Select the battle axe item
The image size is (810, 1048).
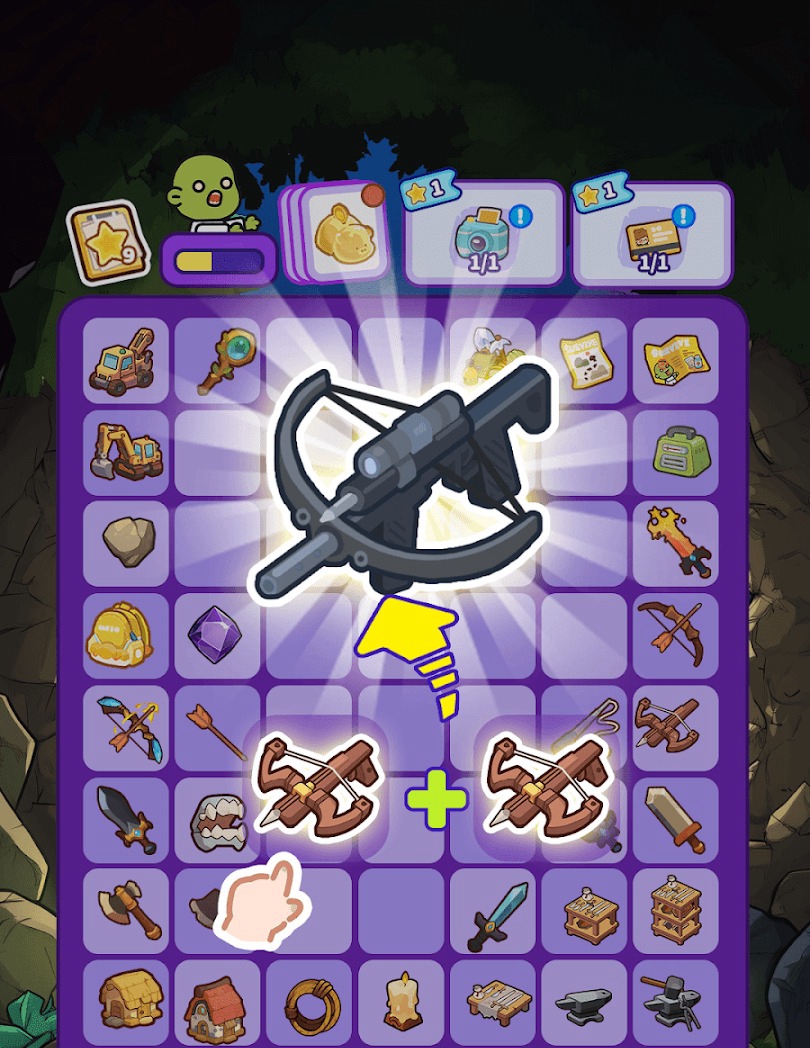(x=127, y=911)
